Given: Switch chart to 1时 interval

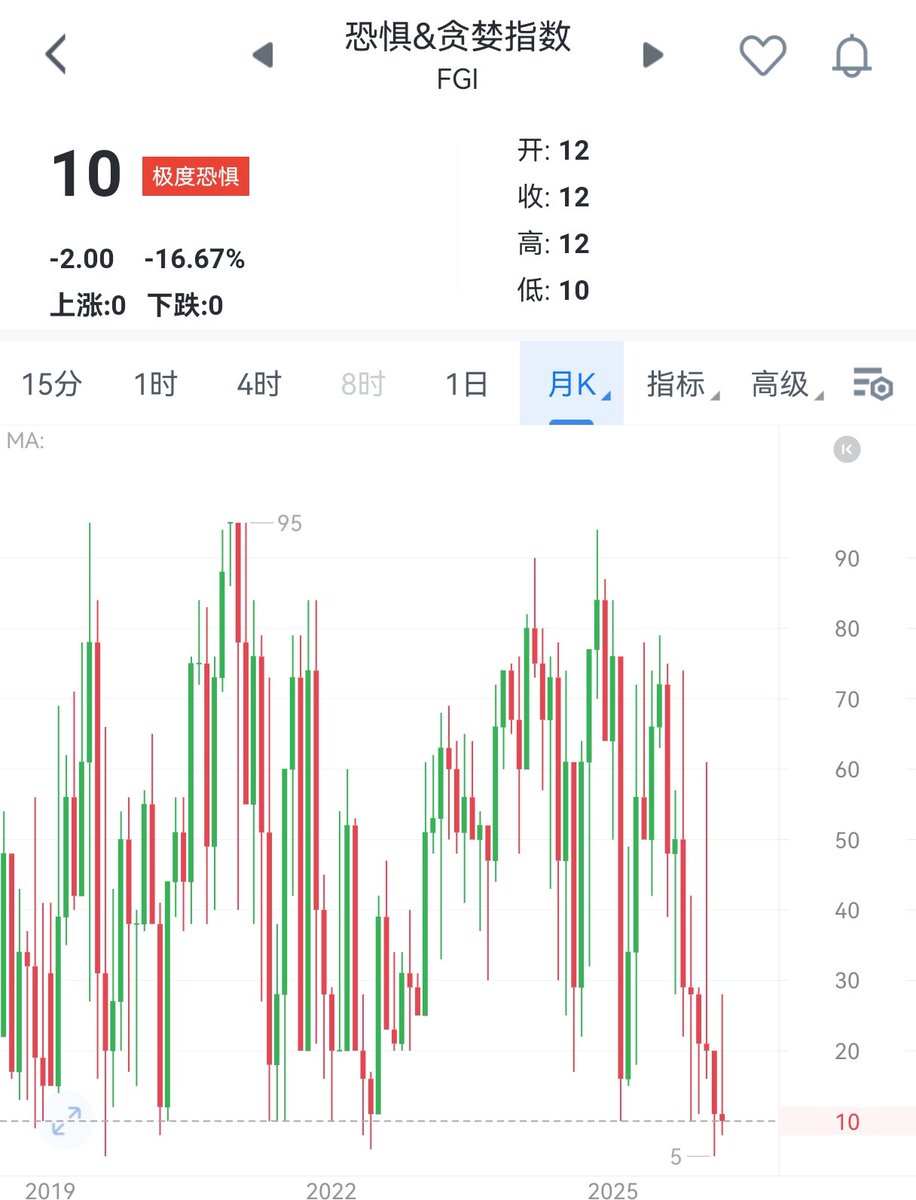Looking at the screenshot, I should [155, 384].
